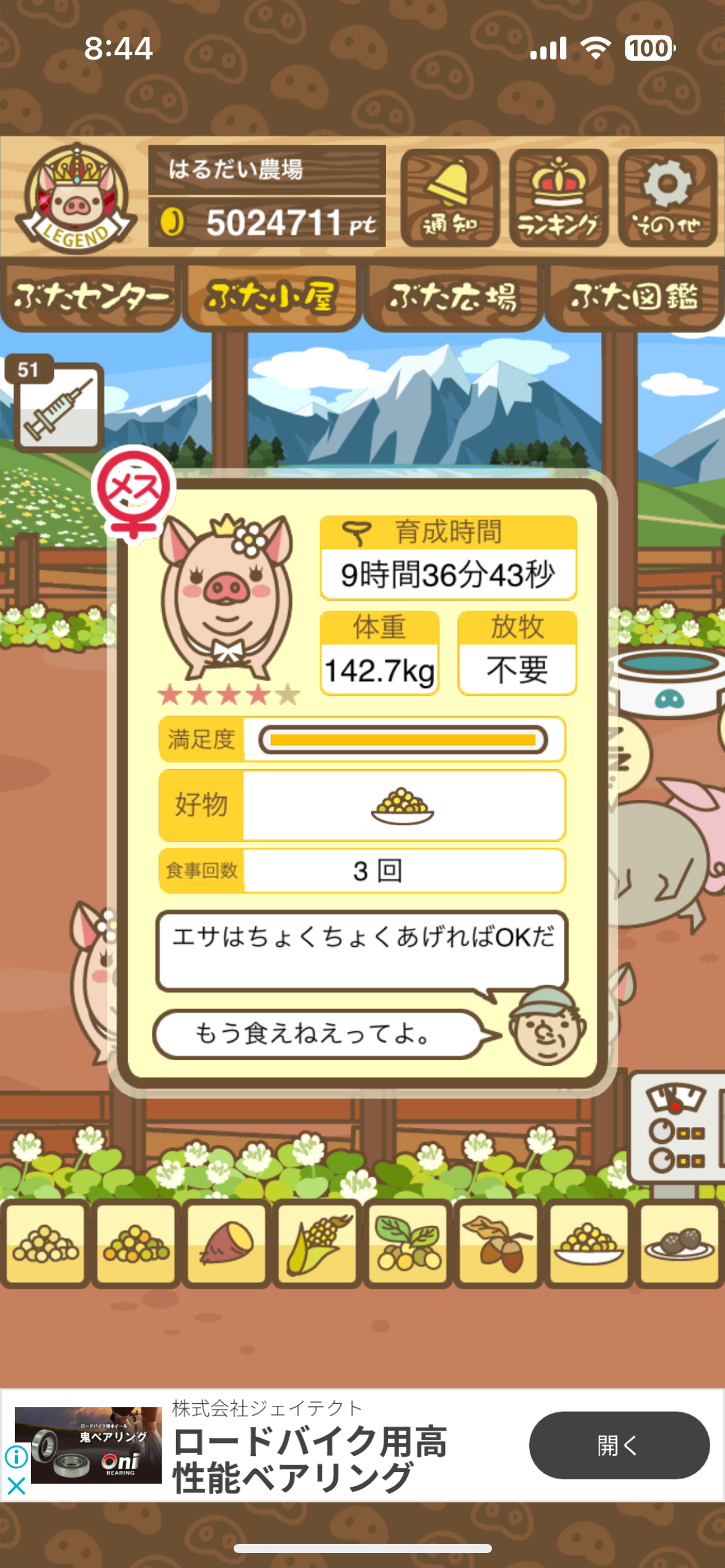Image resolution: width=725 pixels, height=1568 pixels.
Task: Tap 開く on the bearing ad
Action: 618,1445
